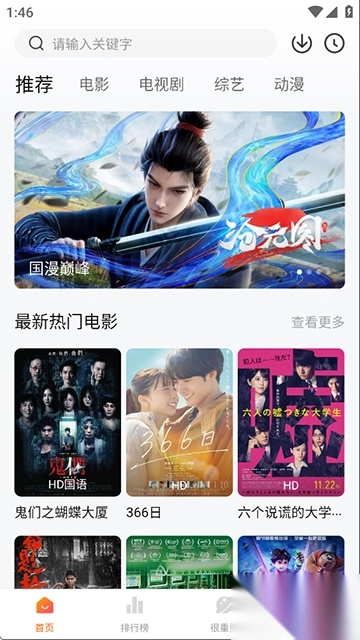Switch to the 电视剧 tab
The image size is (360, 640).
(x=162, y=84)
